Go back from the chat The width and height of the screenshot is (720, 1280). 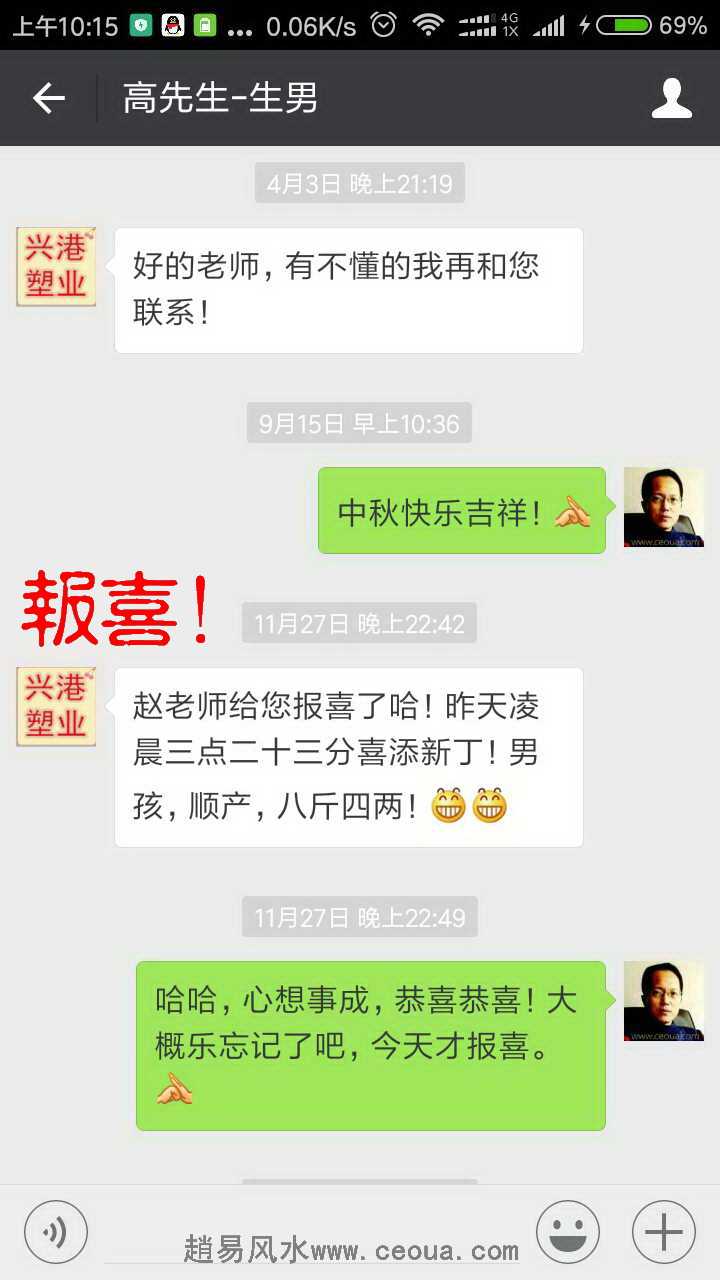point(48,98)
